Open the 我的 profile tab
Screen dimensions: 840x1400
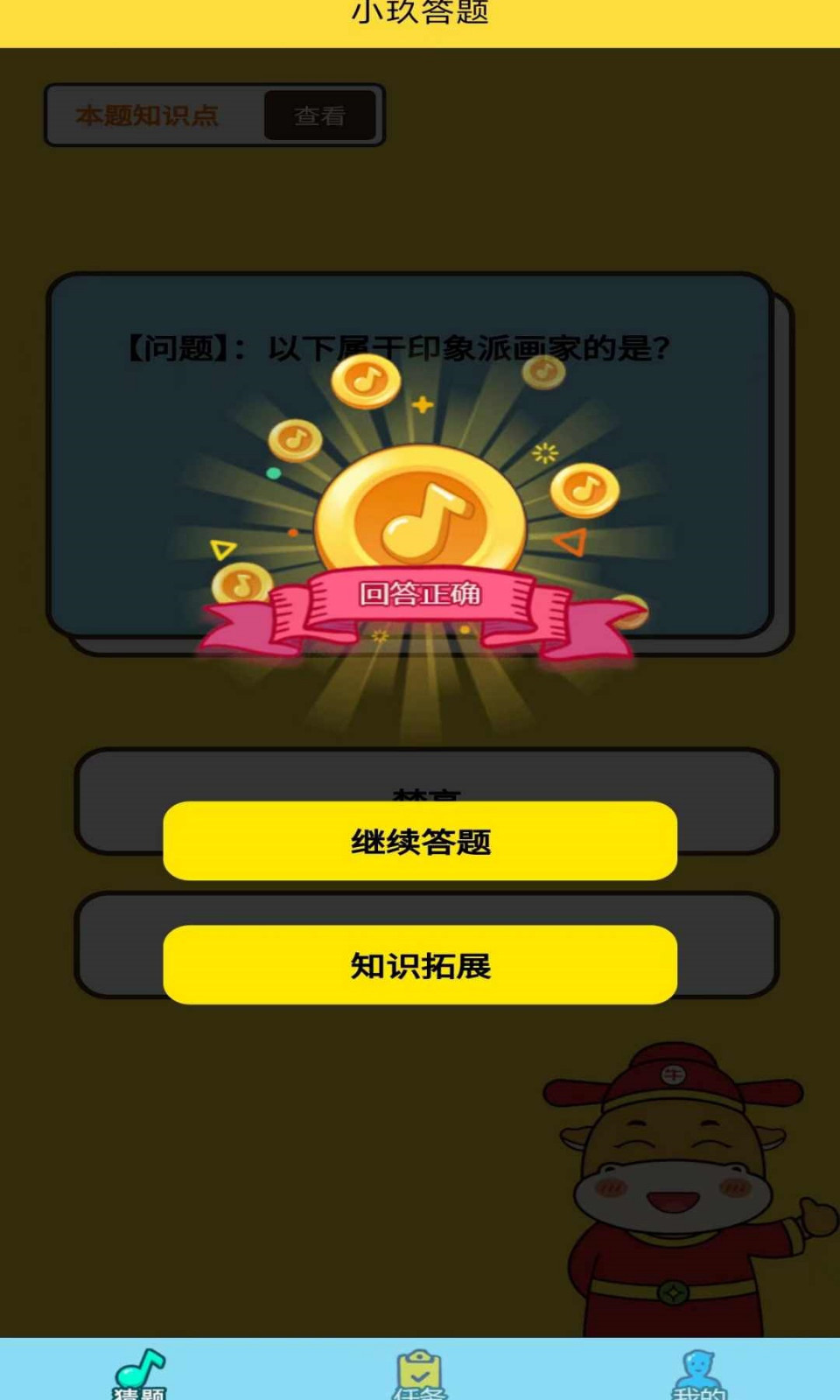[699, 1374]
